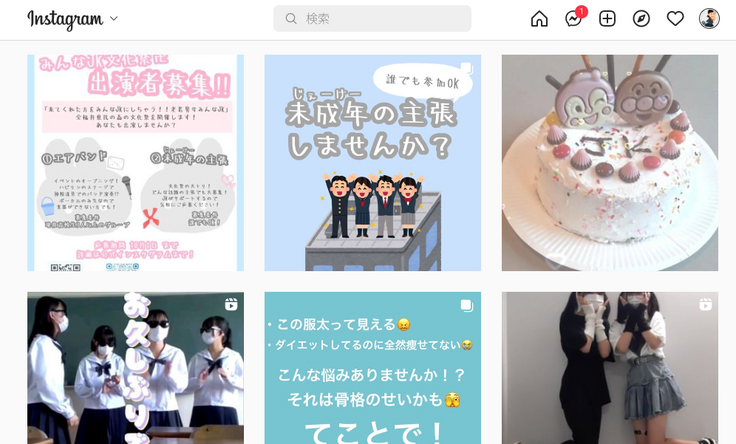Open the explore compass
This screenshot has height=444, width=736.
(x=641, y=19)
